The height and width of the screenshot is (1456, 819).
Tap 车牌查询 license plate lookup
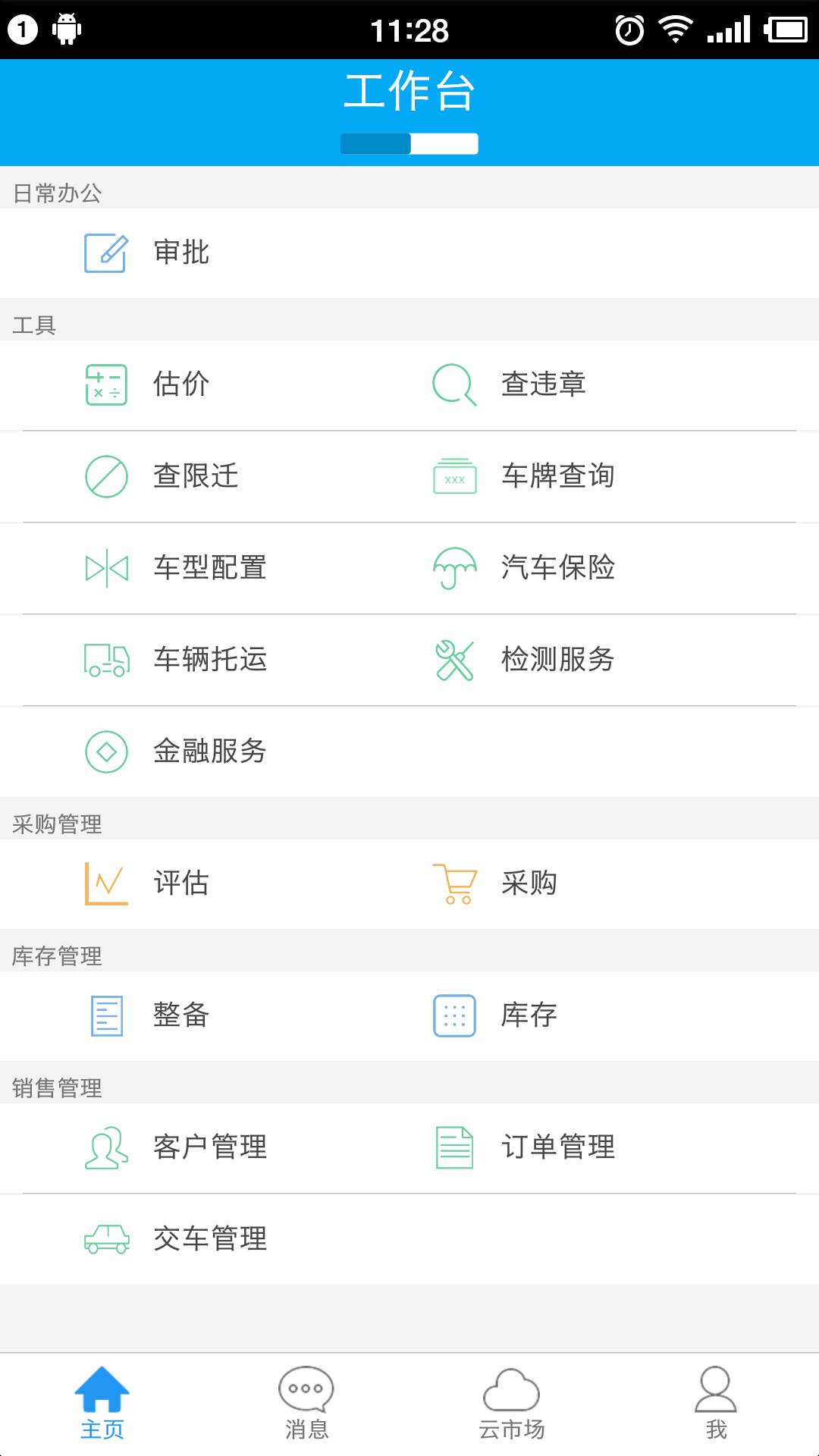click(x=614, y=477)
